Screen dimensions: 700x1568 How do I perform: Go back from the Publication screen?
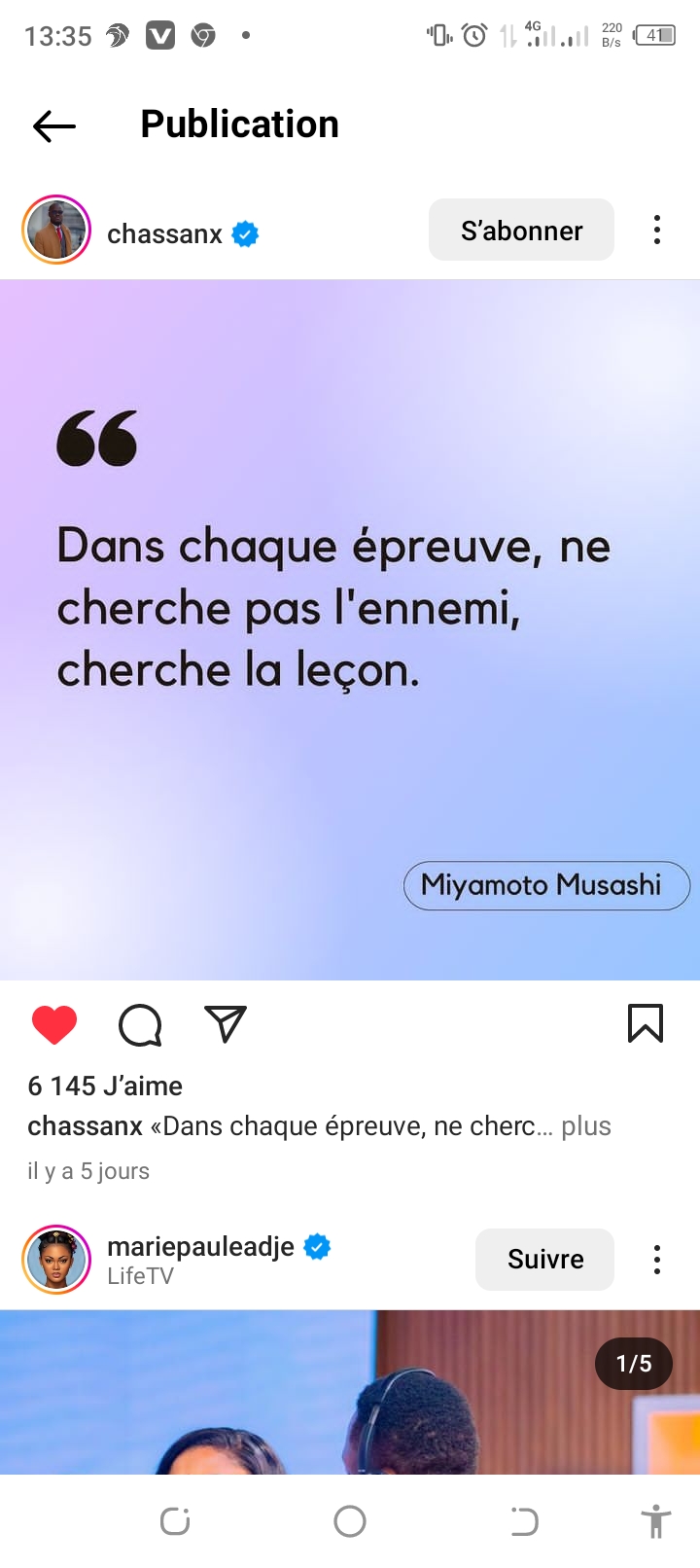(x=54, y=125)
